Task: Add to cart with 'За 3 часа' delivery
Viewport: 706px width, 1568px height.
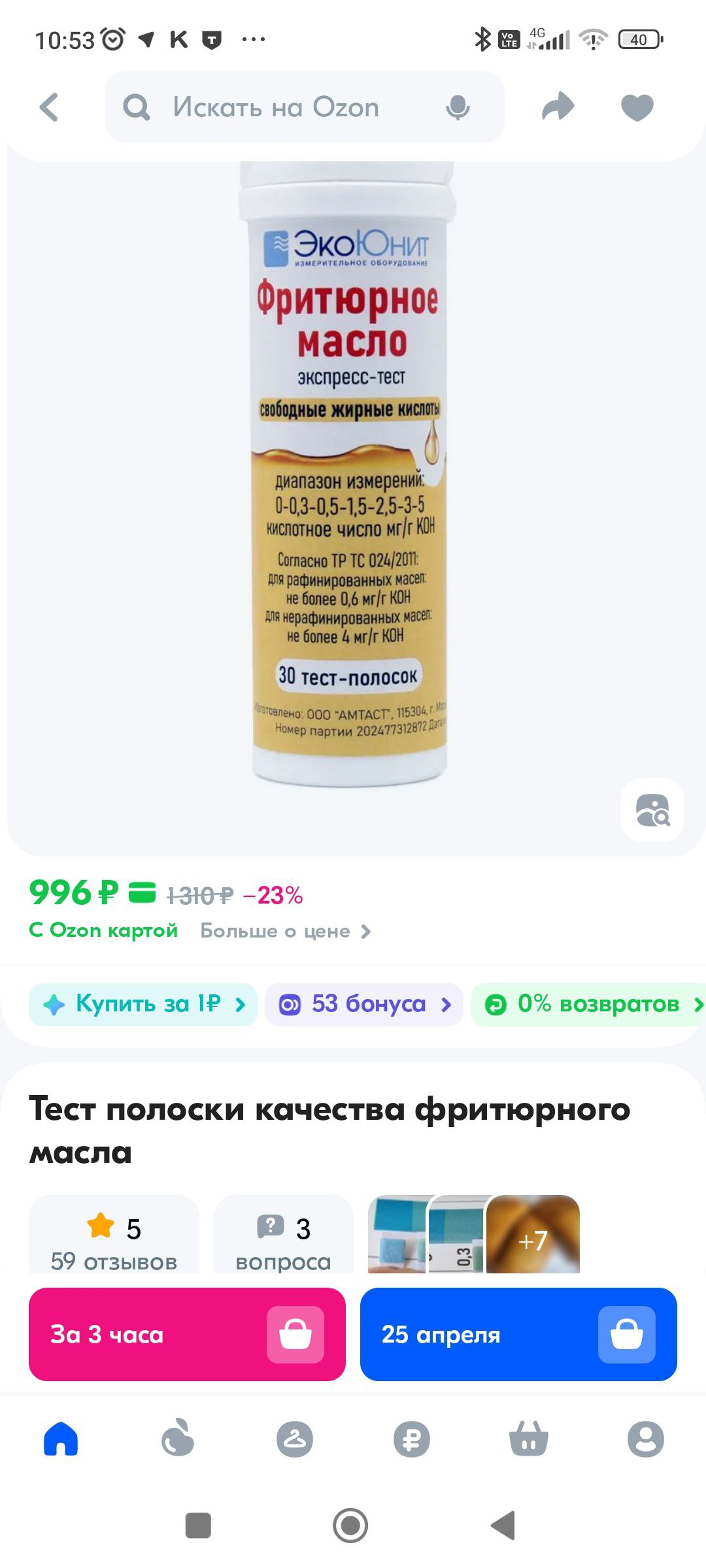Action: tap(187, 1334)
